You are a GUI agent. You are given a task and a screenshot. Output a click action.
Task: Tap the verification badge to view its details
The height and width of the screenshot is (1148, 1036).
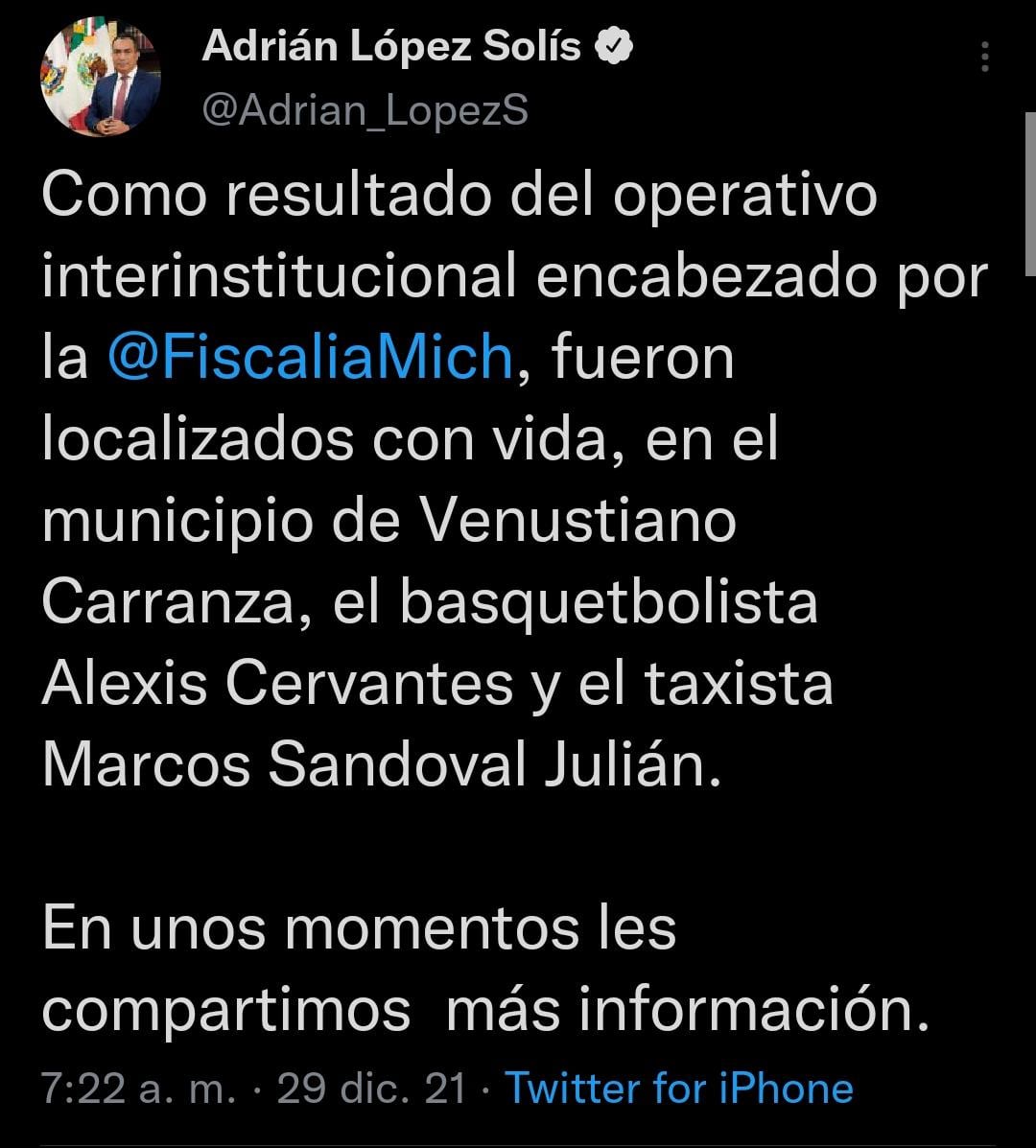coord(614,44)
